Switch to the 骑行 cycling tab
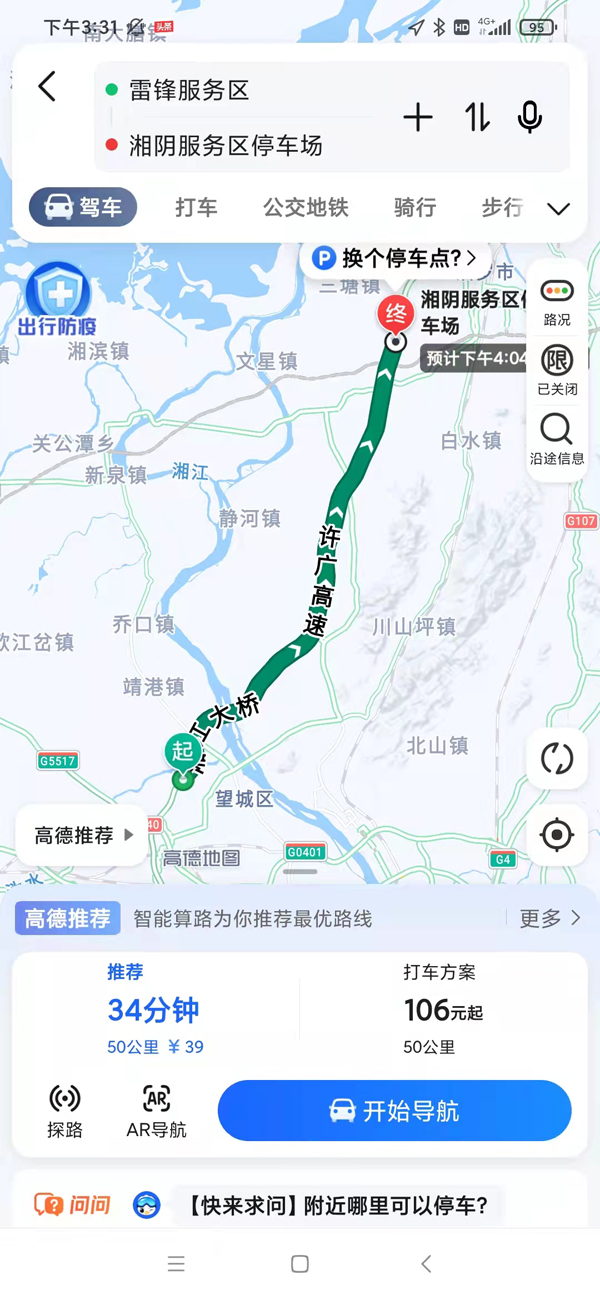Screen dimensions: 600x1300 [414, 207]
